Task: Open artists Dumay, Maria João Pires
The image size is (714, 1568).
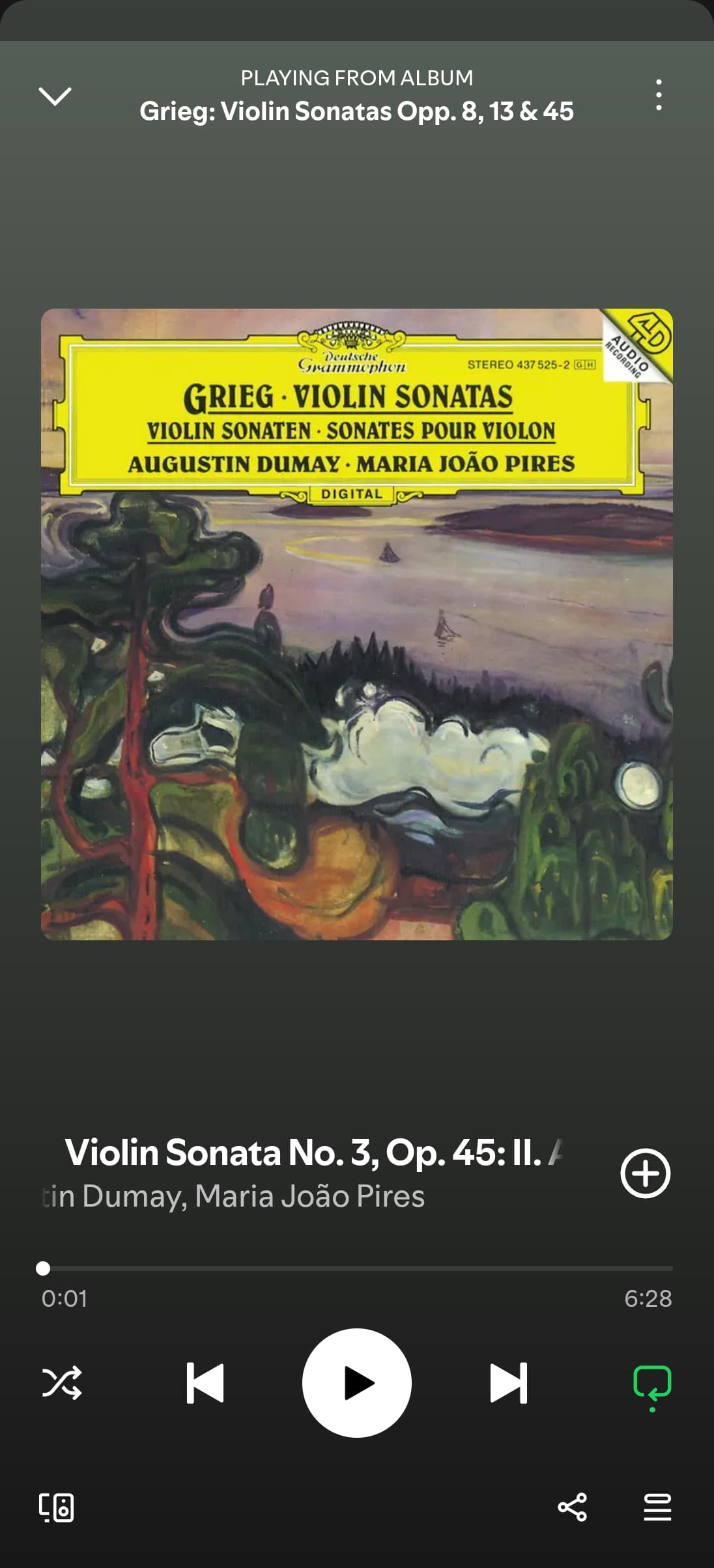Action: coord(233,1196)
